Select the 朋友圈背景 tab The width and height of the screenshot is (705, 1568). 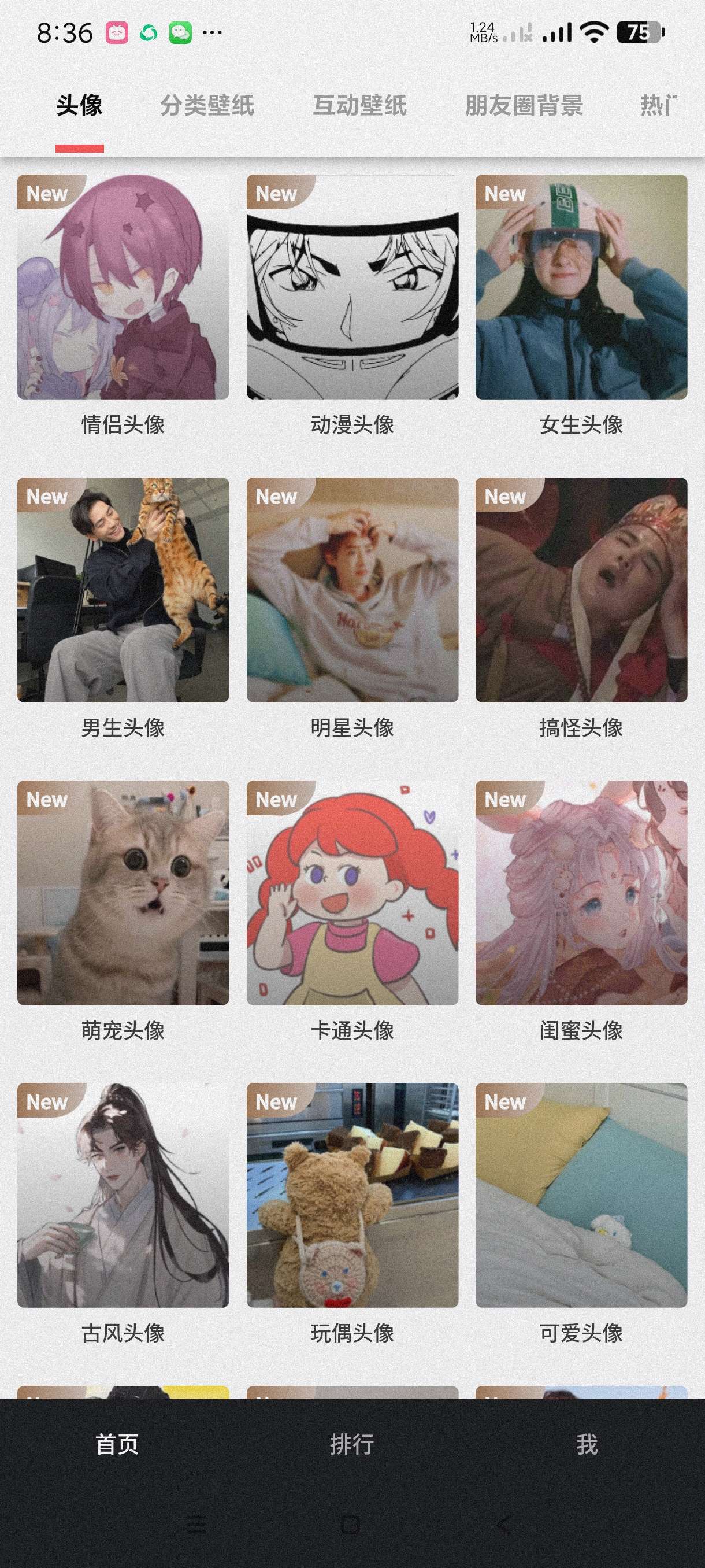pyautogui.click(x=524, y=105)
